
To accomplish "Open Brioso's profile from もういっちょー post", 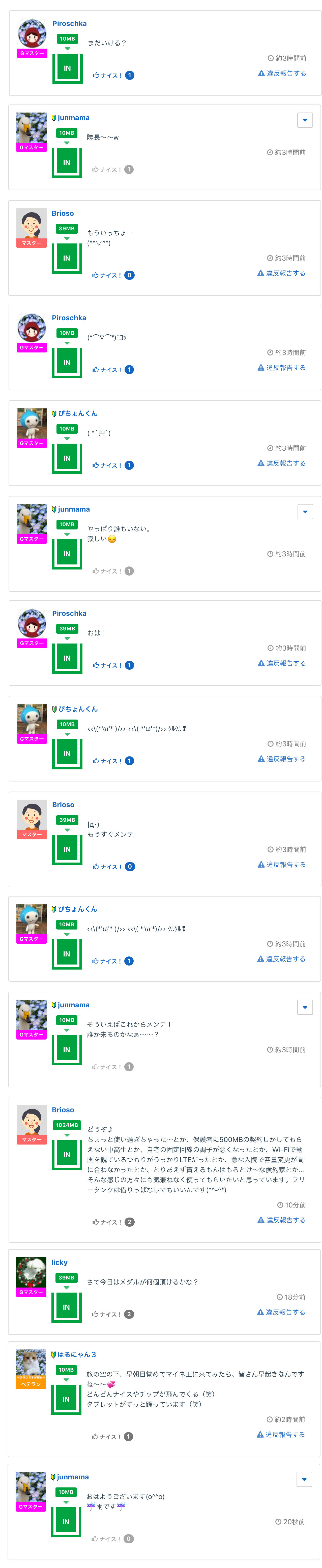I will coord(63,213).
